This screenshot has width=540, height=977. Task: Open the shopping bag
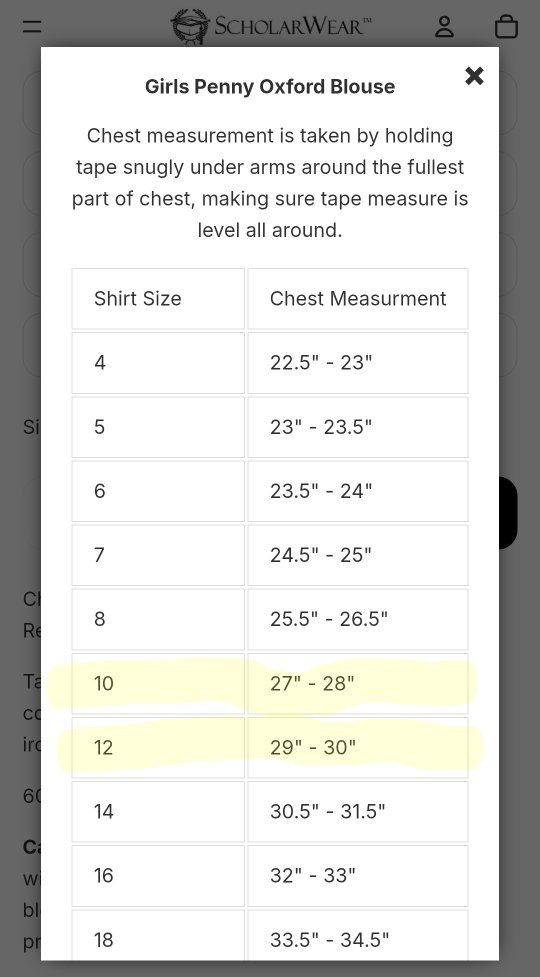point(506,27)
